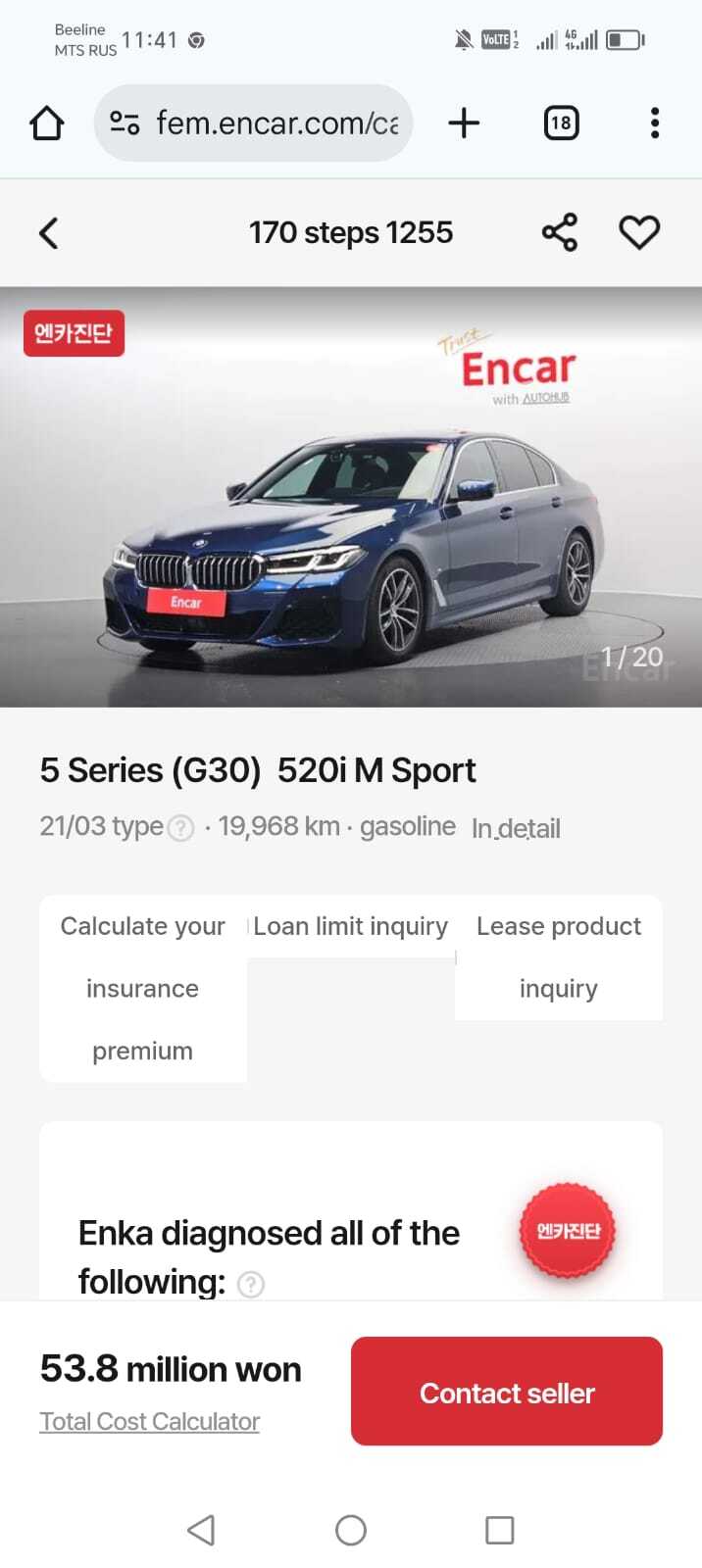Go back from the car listing
The height and width of the screenshot is (1568, 702).
pos(49,233)
